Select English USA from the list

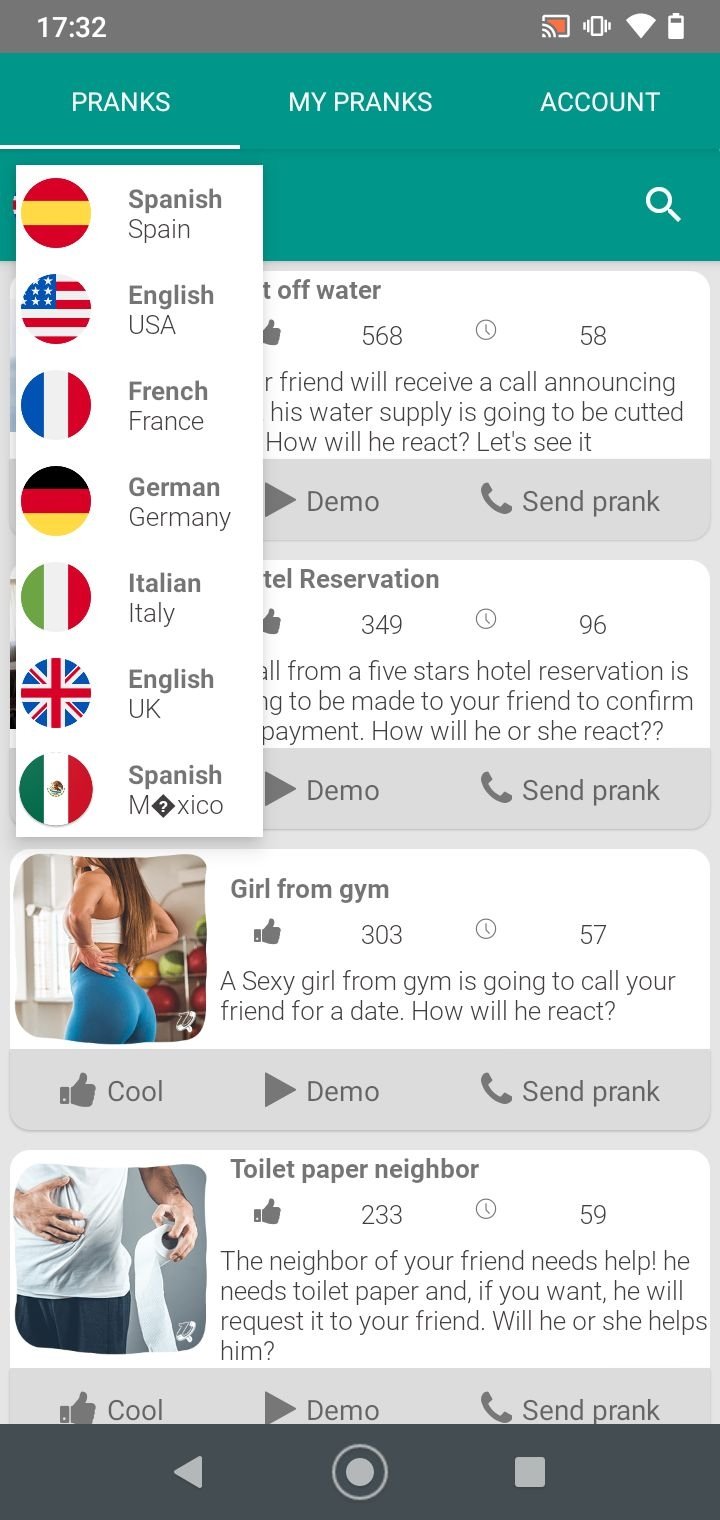pos(139,310)
